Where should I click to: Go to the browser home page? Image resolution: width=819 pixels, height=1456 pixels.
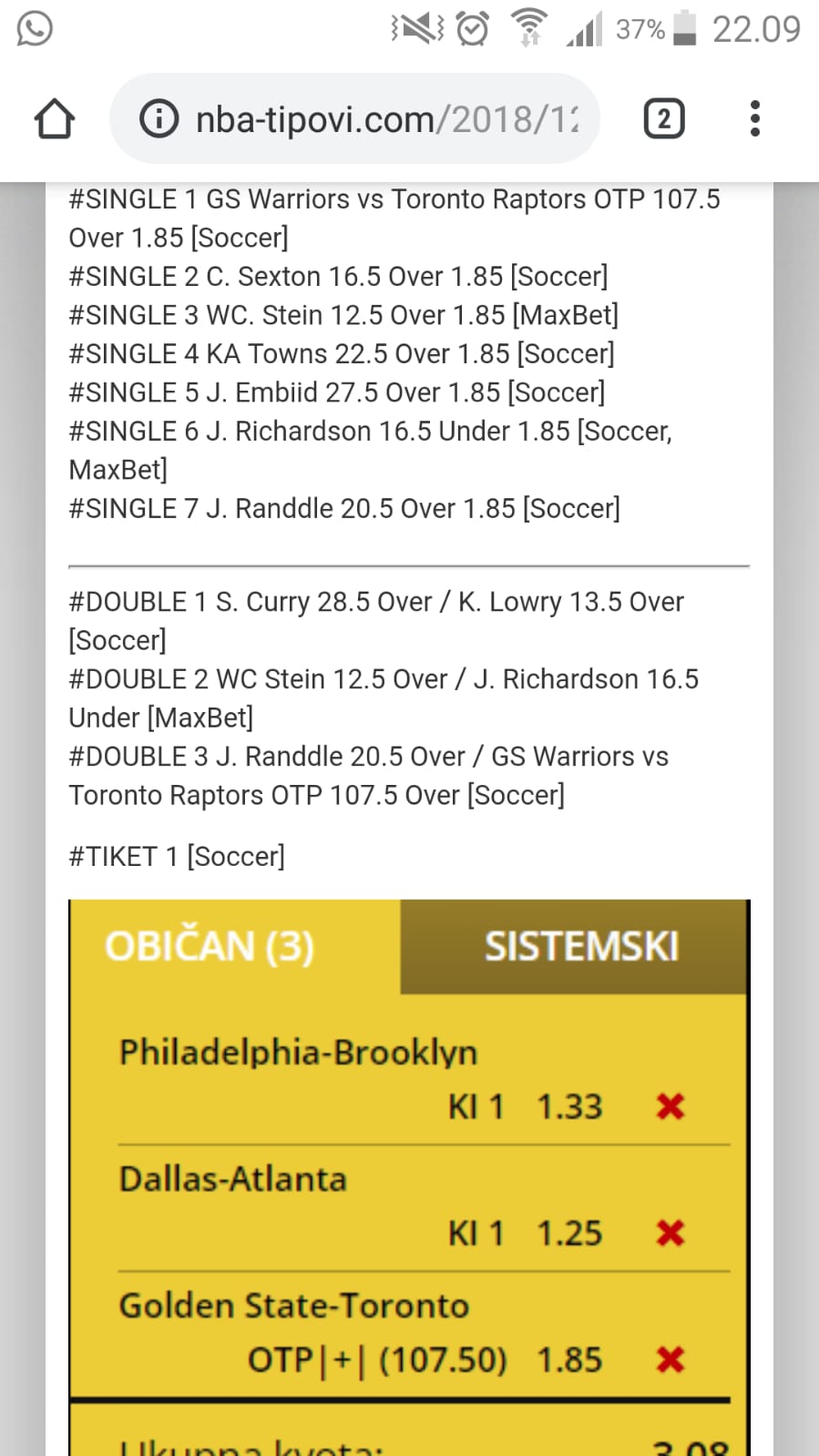(54, 119)
